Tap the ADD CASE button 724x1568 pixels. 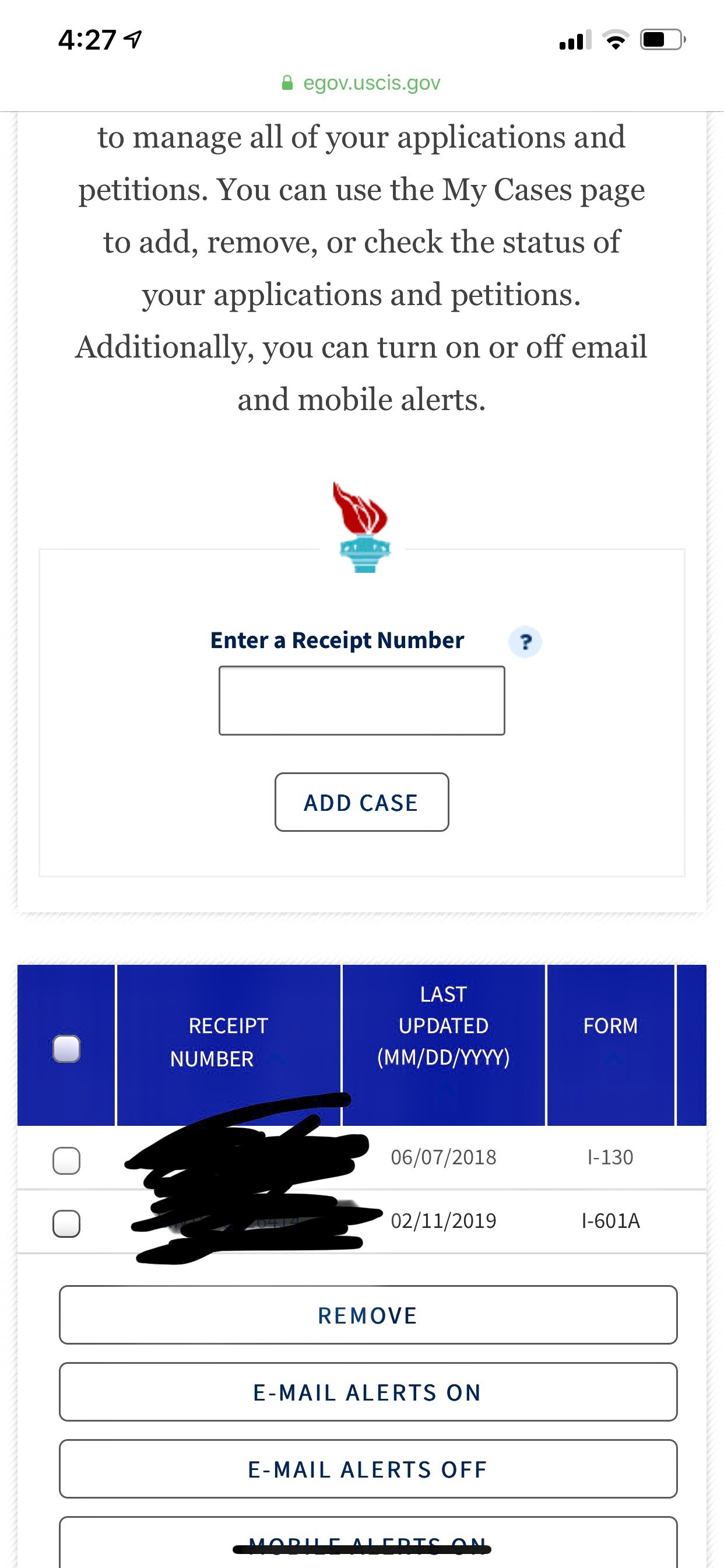[x=361, y=802]
